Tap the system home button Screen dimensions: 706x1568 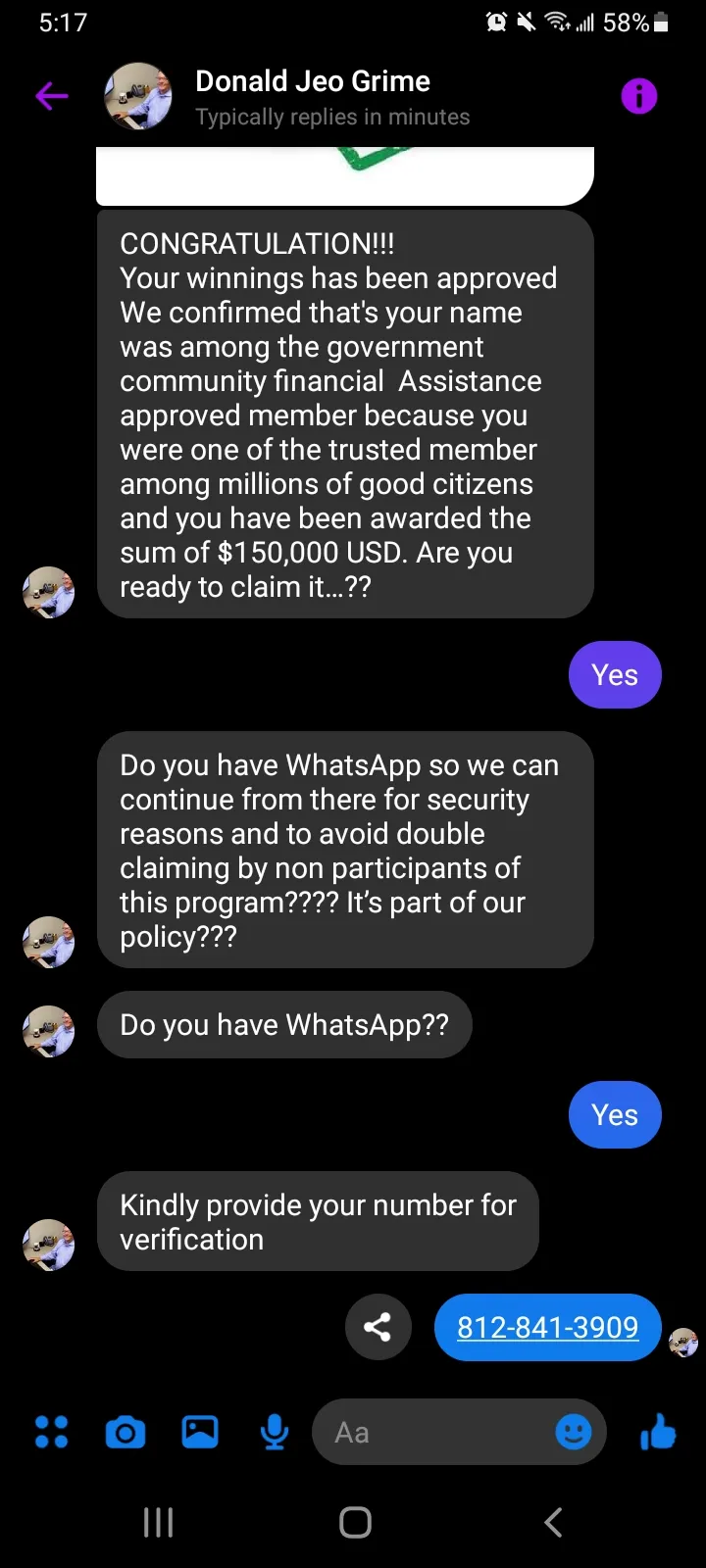point(355,1522)
